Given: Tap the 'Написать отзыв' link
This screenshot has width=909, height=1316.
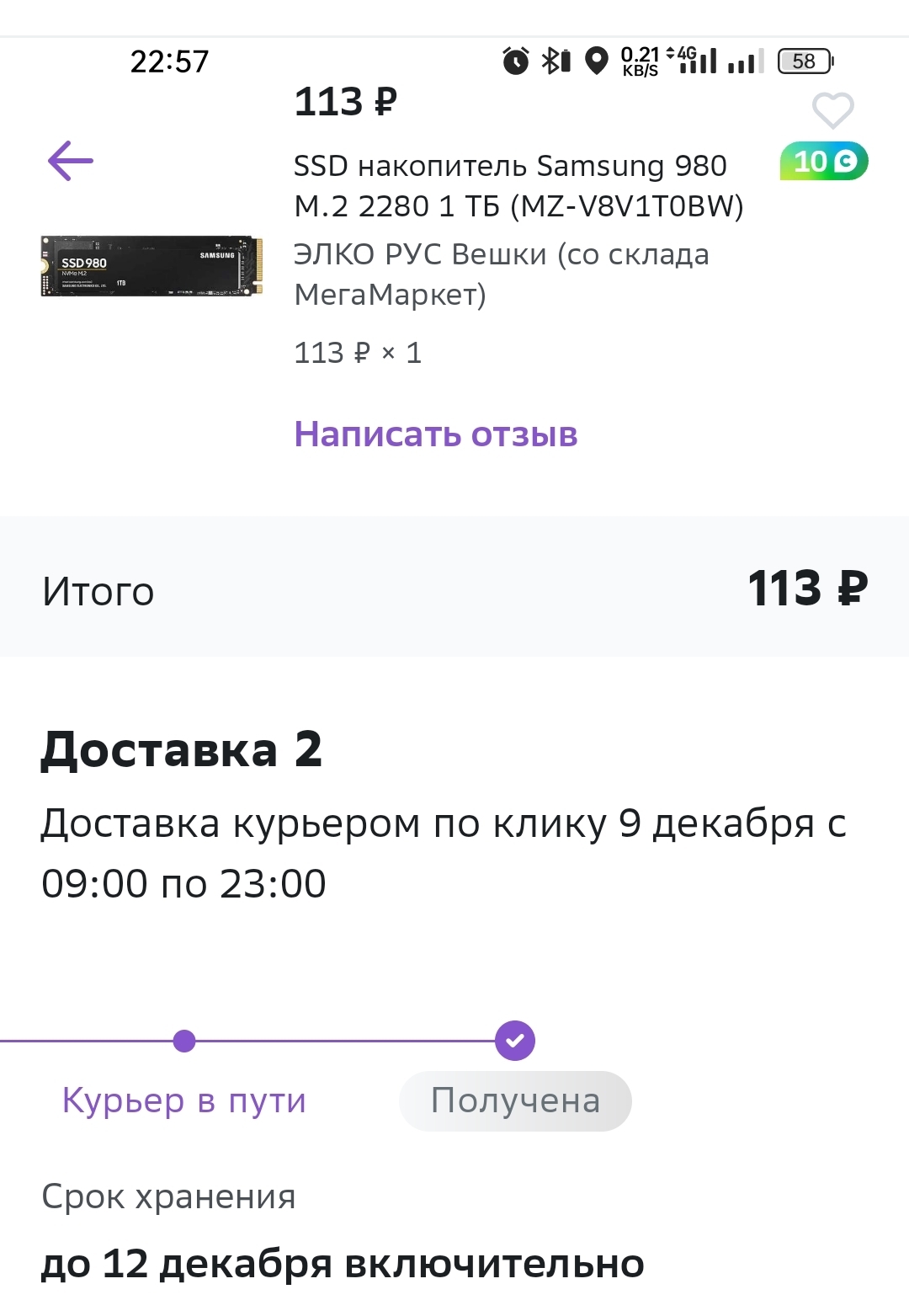Looking at the screenshot, I should point(435,434).
